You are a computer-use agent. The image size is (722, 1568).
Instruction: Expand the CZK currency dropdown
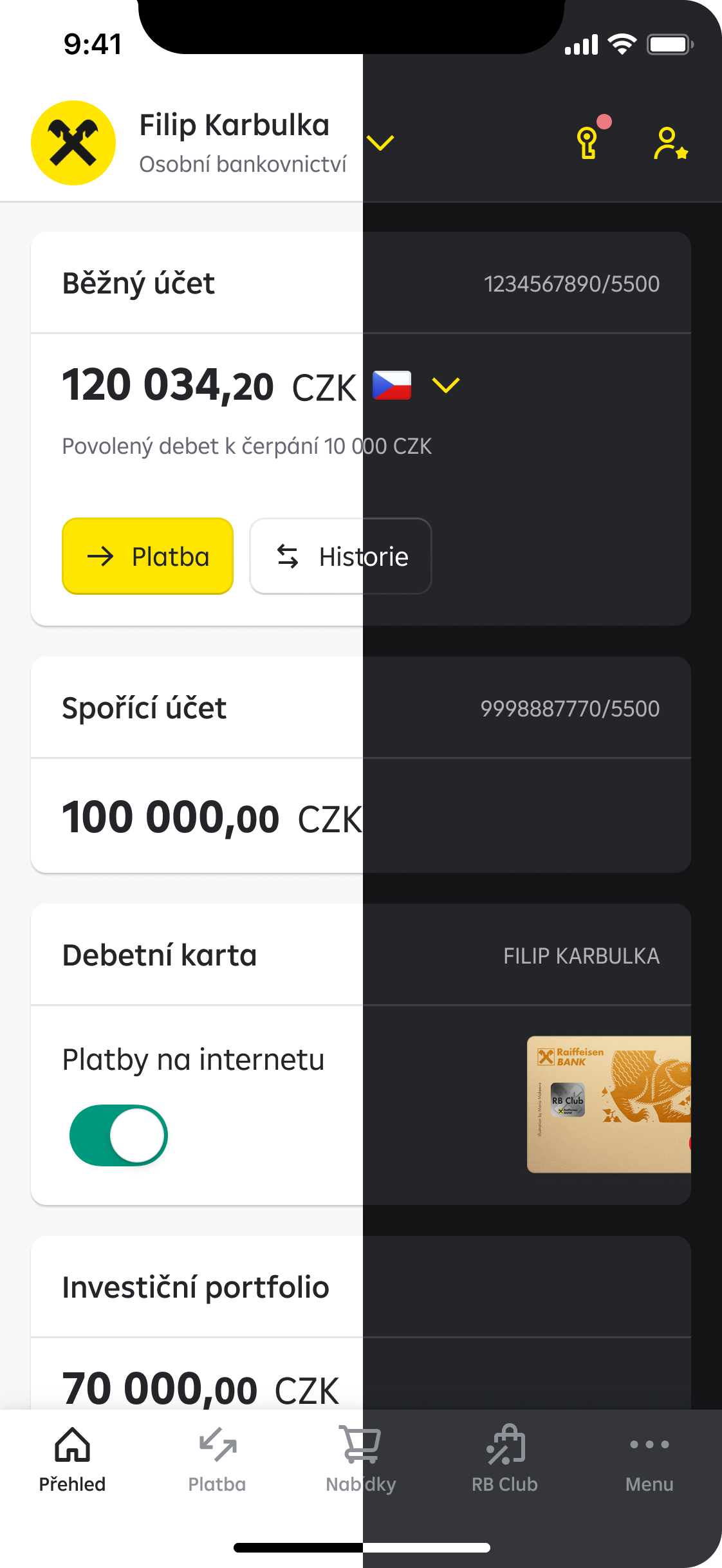445,386
